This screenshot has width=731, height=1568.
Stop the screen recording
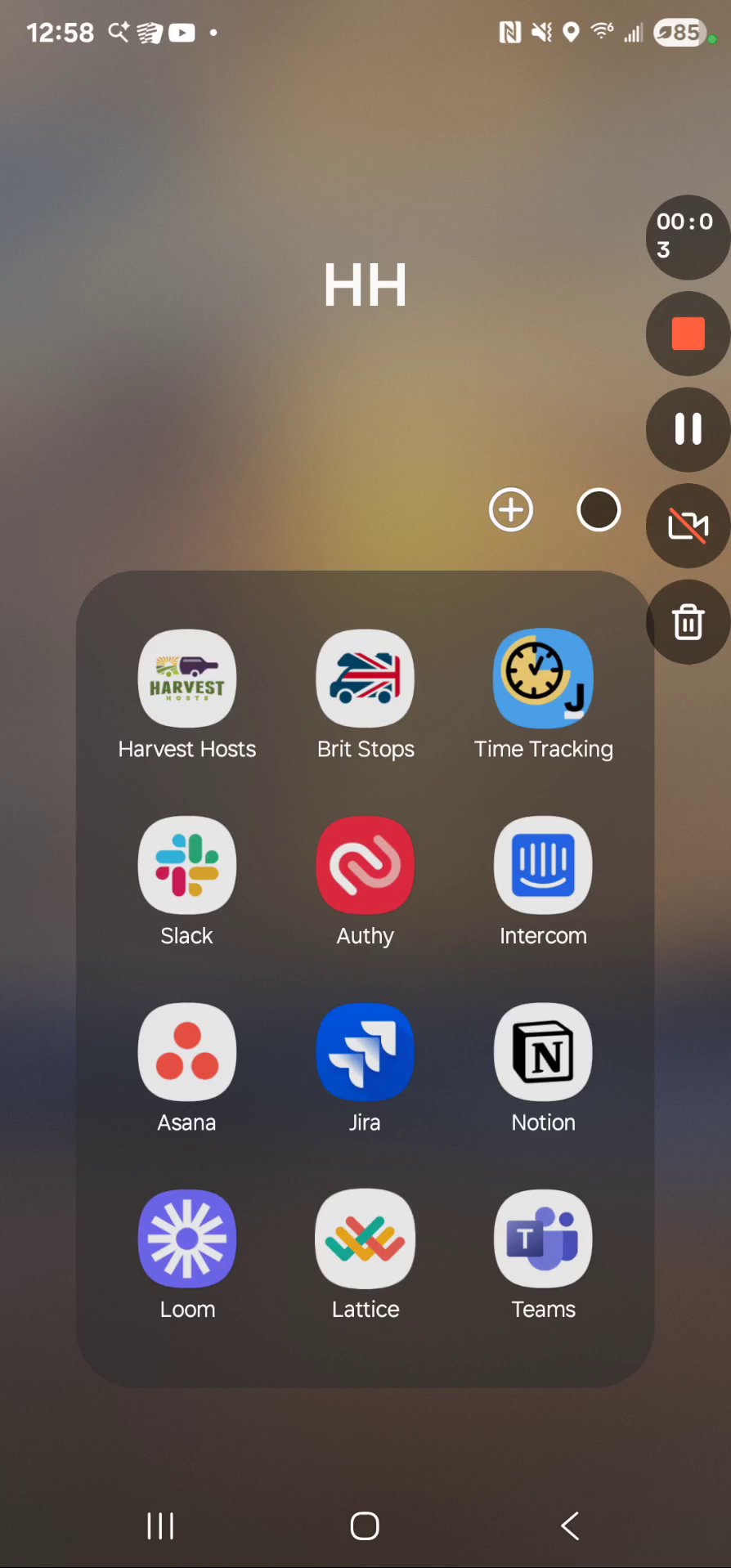688,334
